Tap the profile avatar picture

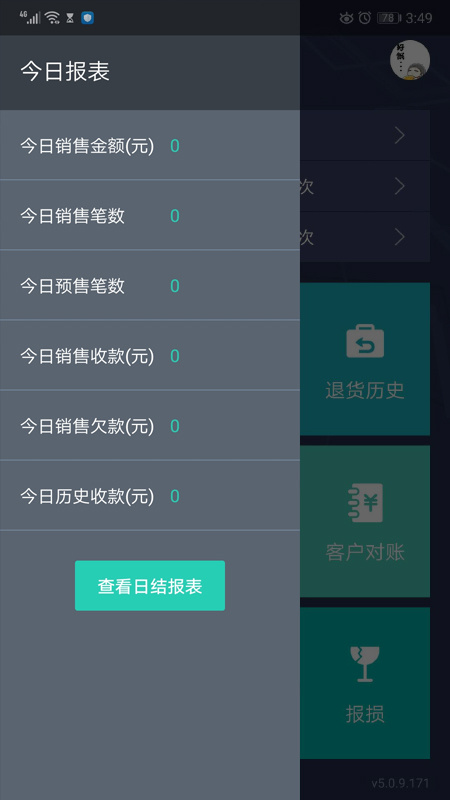(x=410, y=60)
